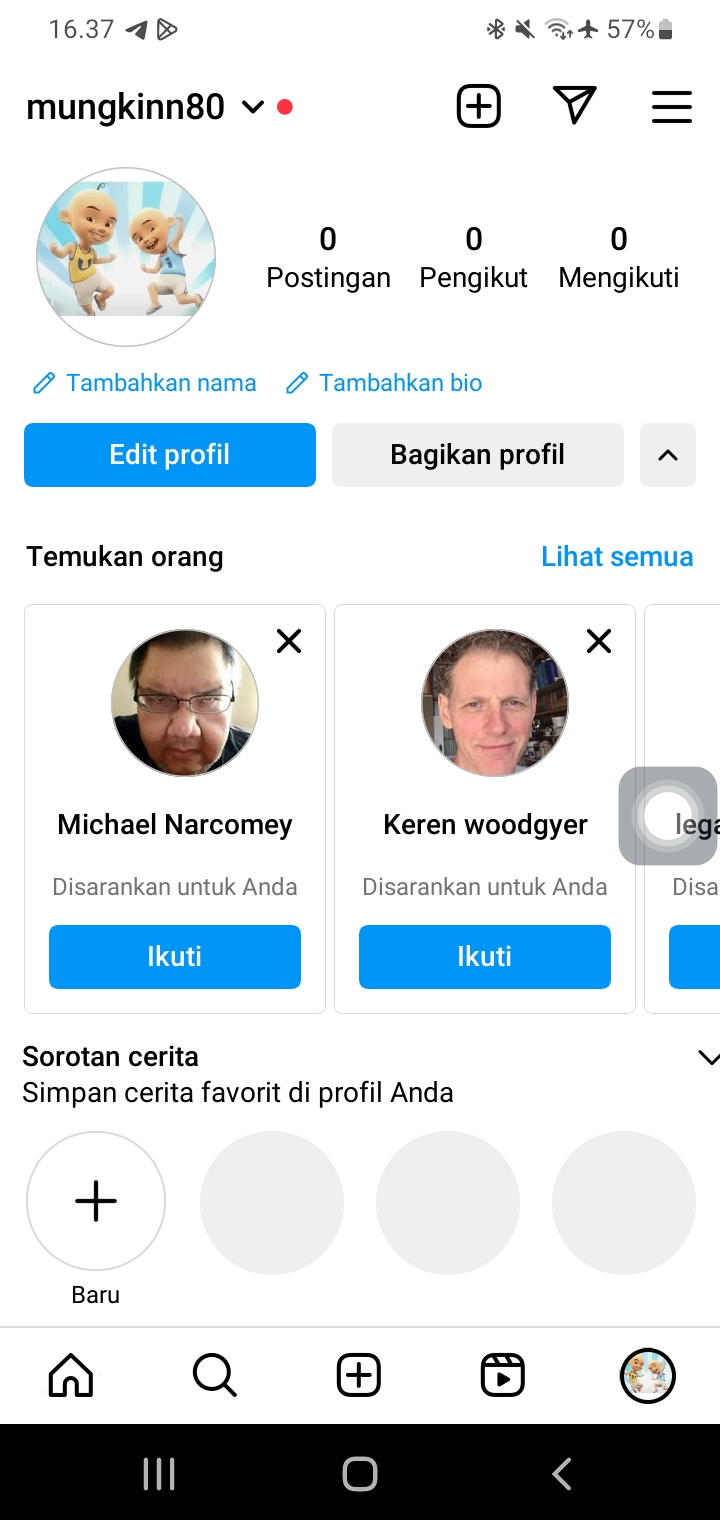Dismiss Michael Narcomey suggestion

(289, 641)
